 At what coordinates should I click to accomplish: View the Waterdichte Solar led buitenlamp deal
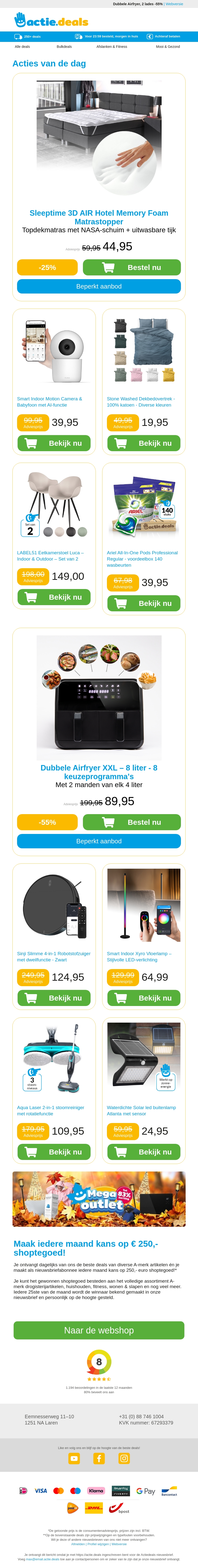(x=144, y=1152)
